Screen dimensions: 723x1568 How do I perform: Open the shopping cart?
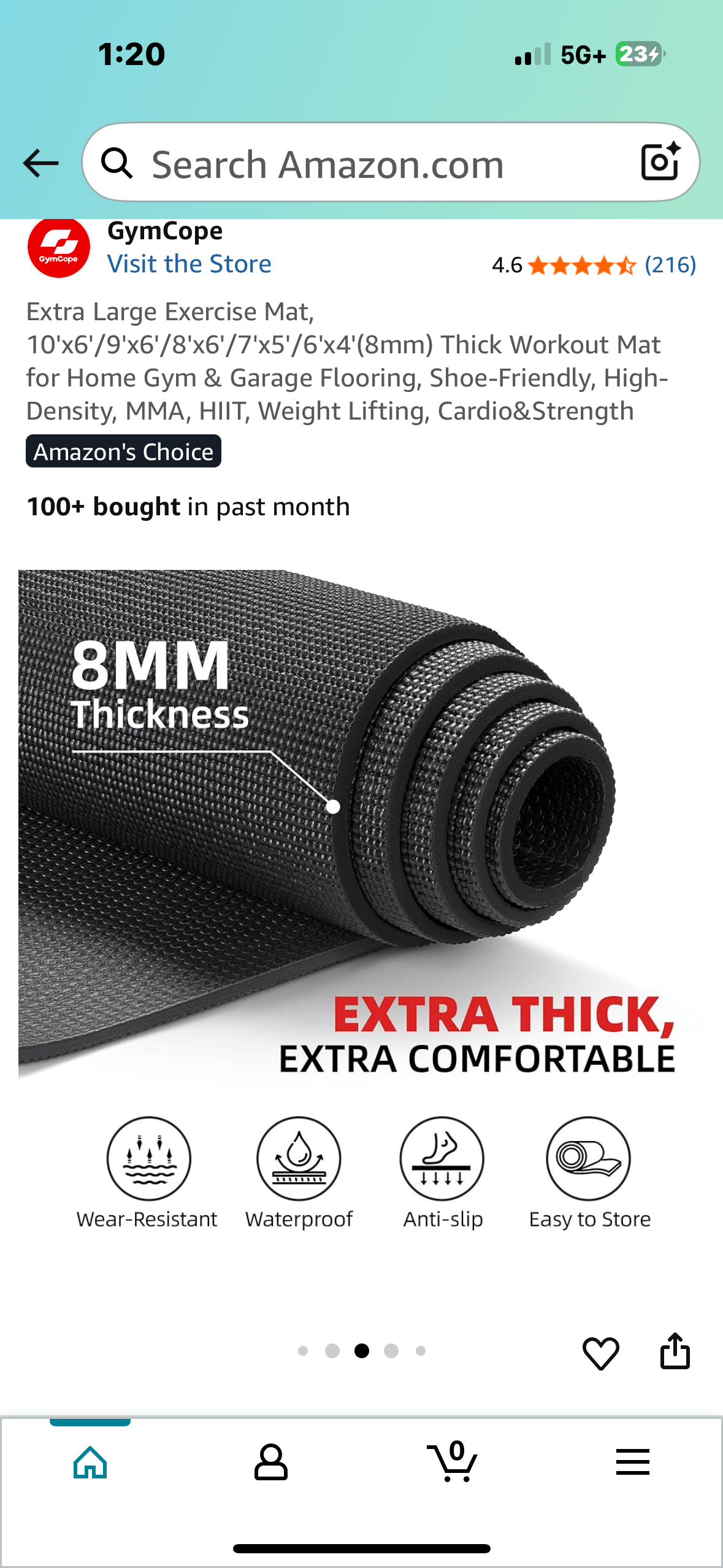click(452, 1462)
